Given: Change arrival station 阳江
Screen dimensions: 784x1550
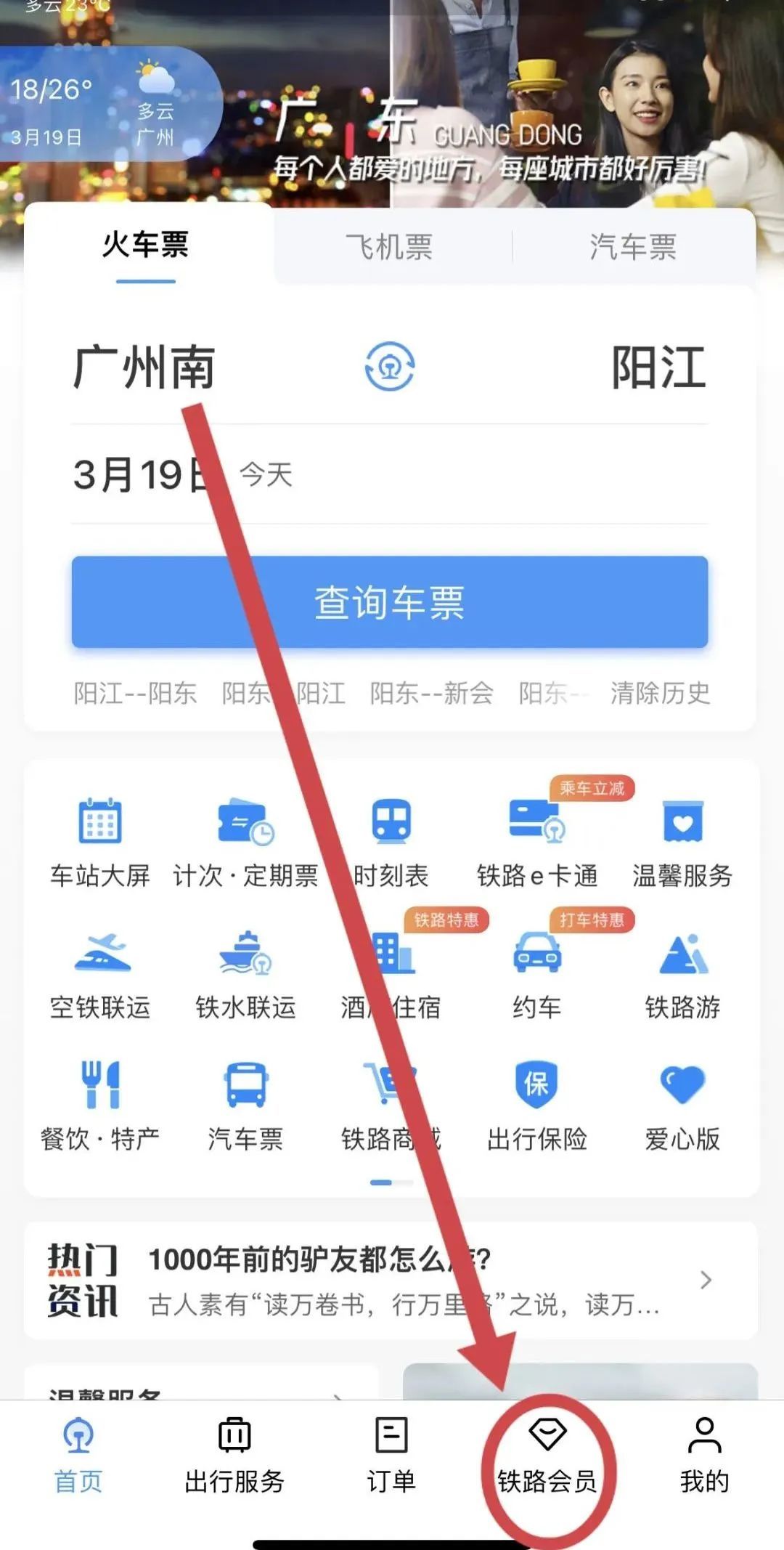Looking at the screenshot, I should [x=658, y=368].
